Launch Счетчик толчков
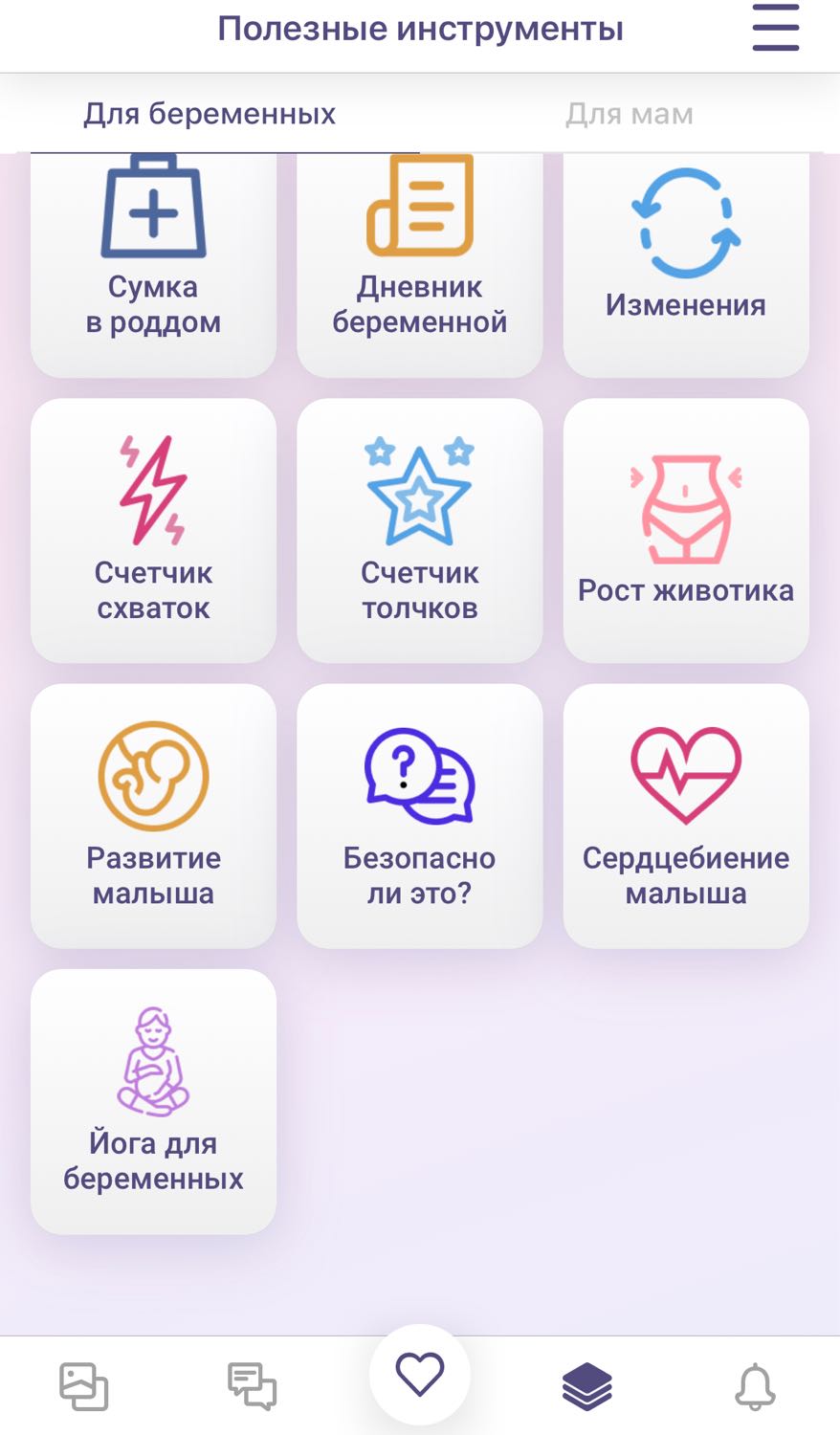 (x=420, y=531)
